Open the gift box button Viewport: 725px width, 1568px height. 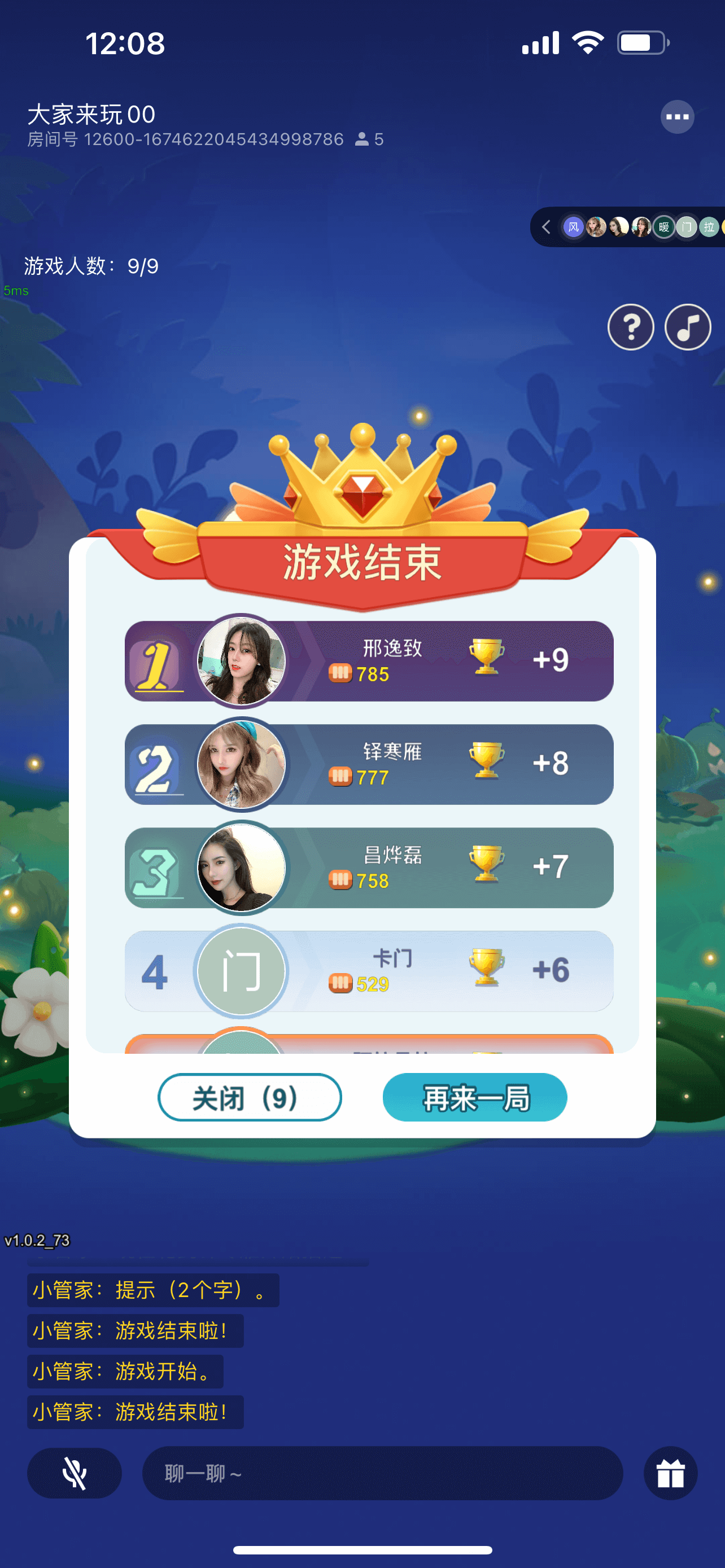pyautogui.click(x=670, y=1473)
